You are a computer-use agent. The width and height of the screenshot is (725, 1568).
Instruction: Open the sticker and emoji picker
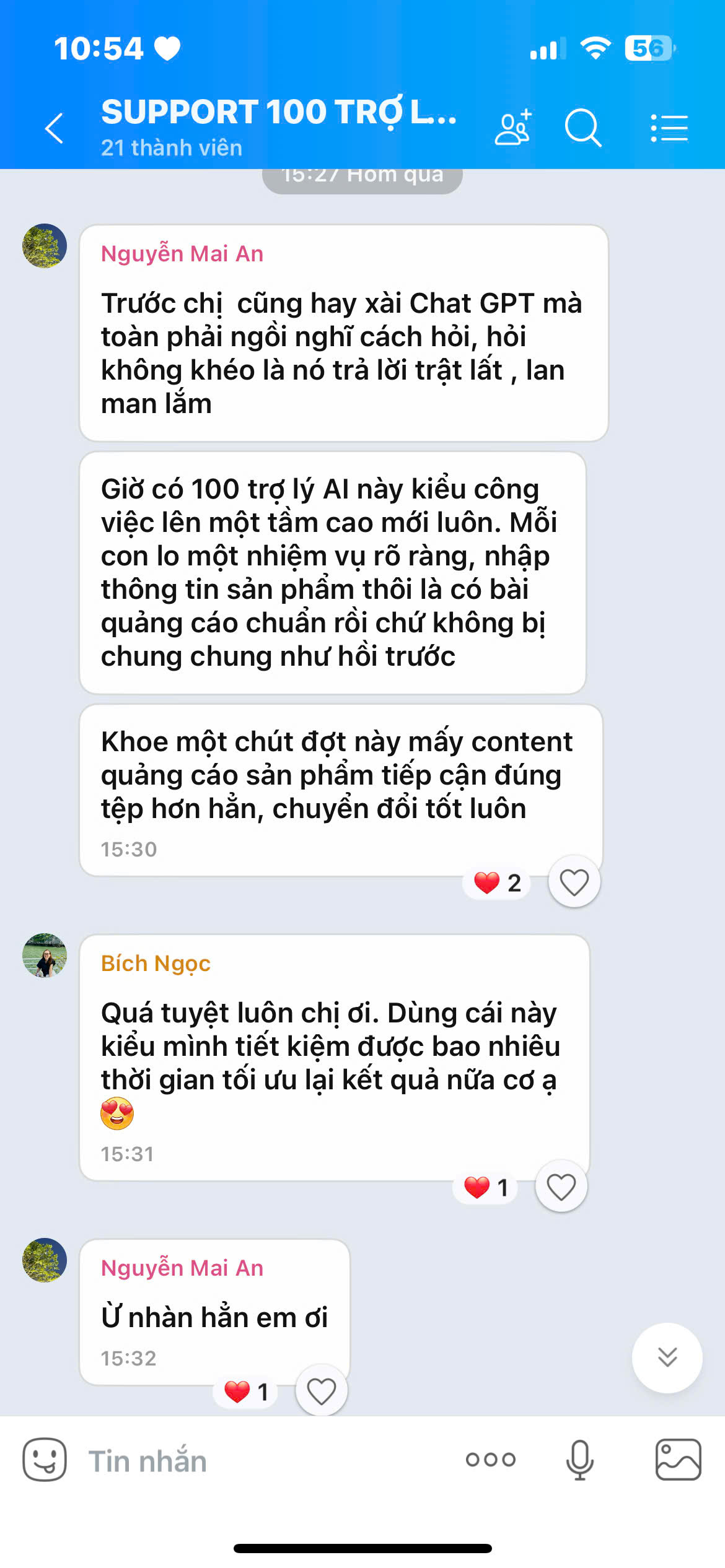coord(45,1460)
